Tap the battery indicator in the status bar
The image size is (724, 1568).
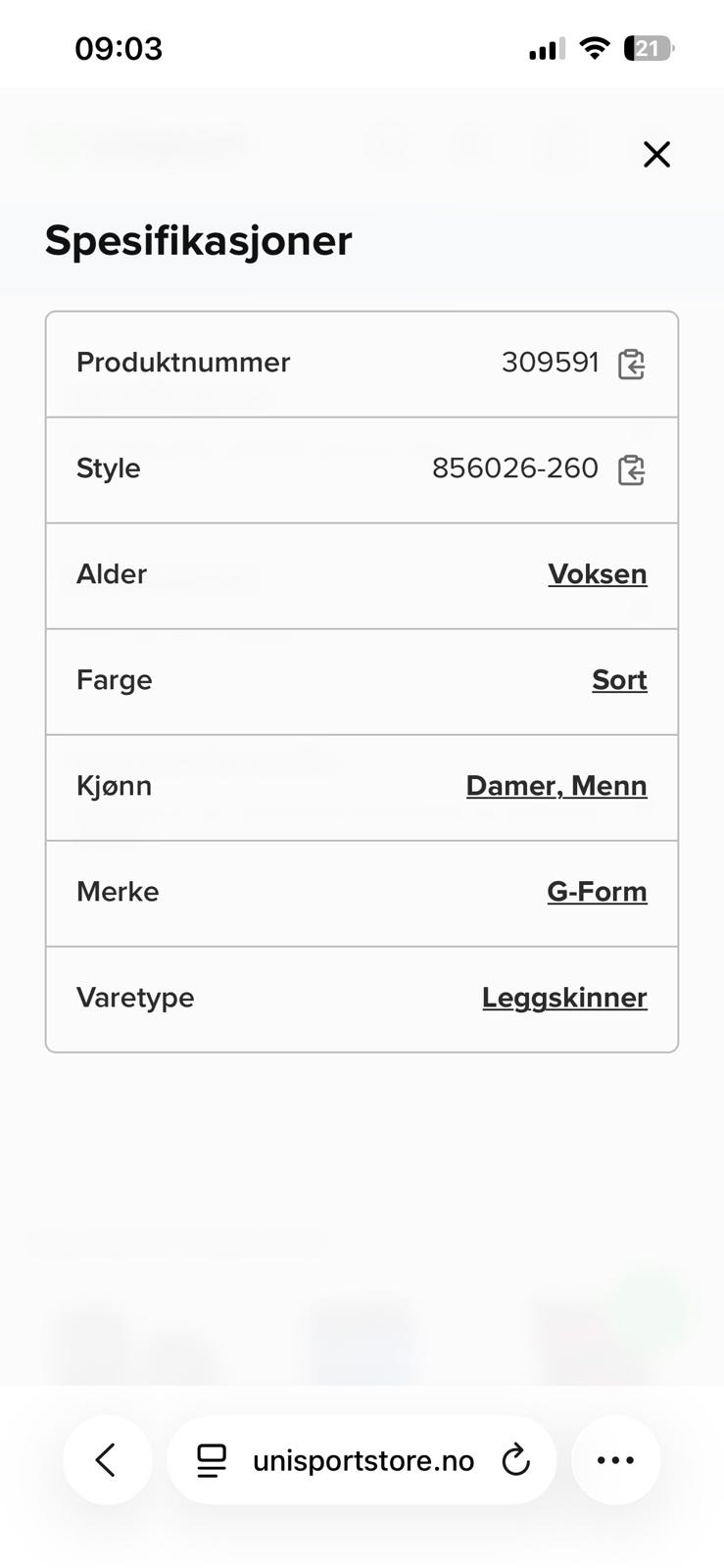click(649, 46)
